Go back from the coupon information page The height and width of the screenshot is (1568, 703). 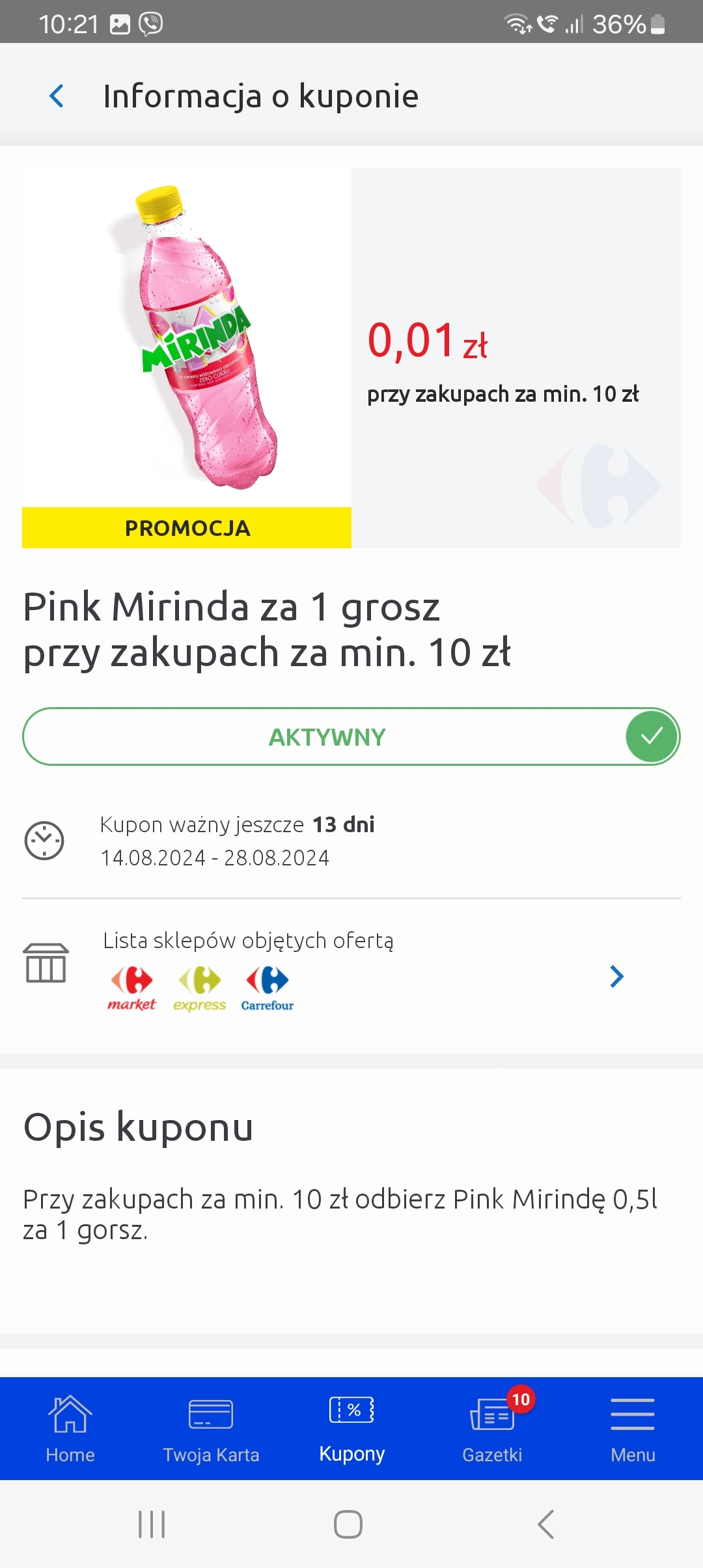pyautogui.click(x=57, y=96)
